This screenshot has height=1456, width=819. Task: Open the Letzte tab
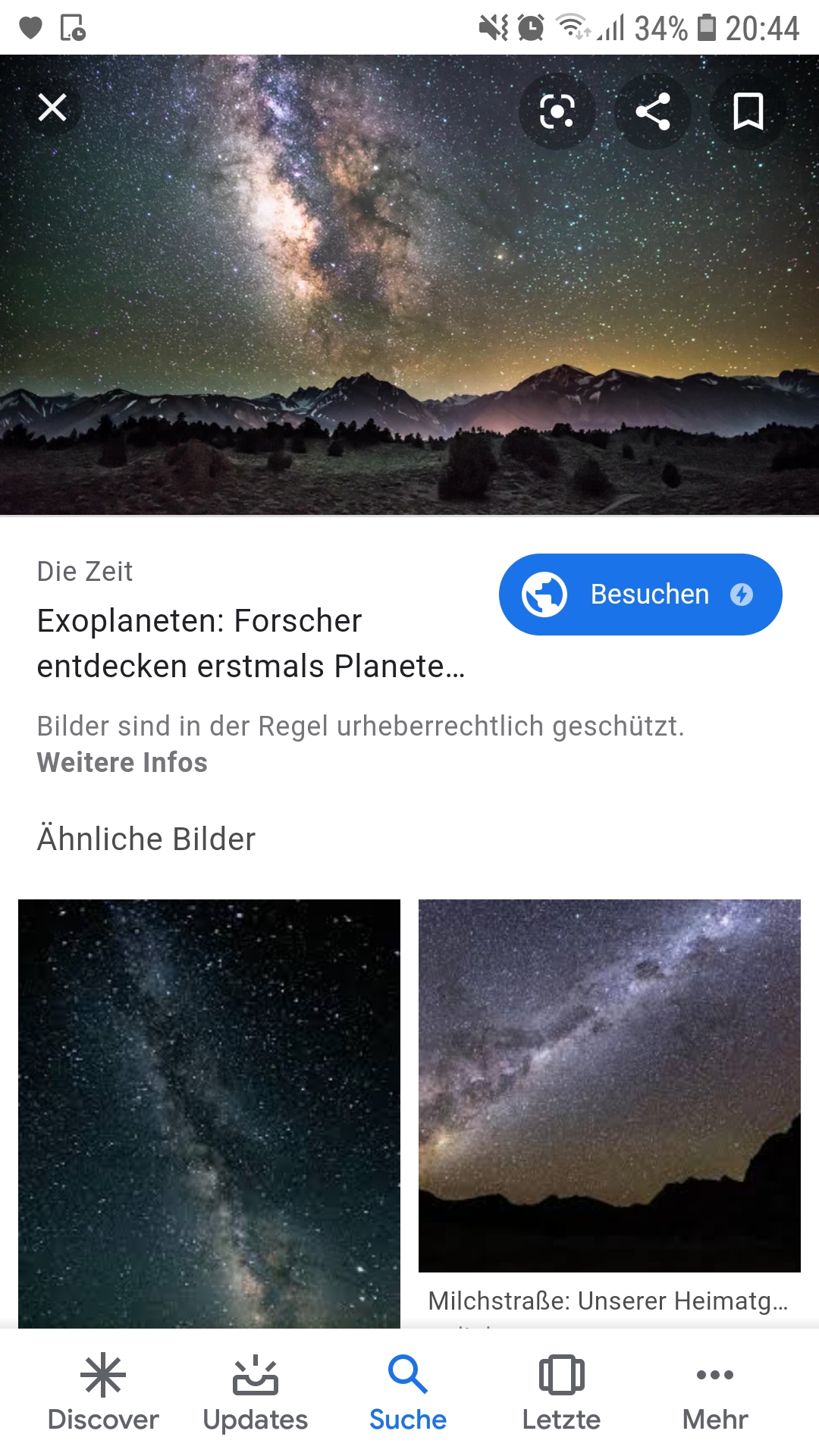[x=561, y=1394]
